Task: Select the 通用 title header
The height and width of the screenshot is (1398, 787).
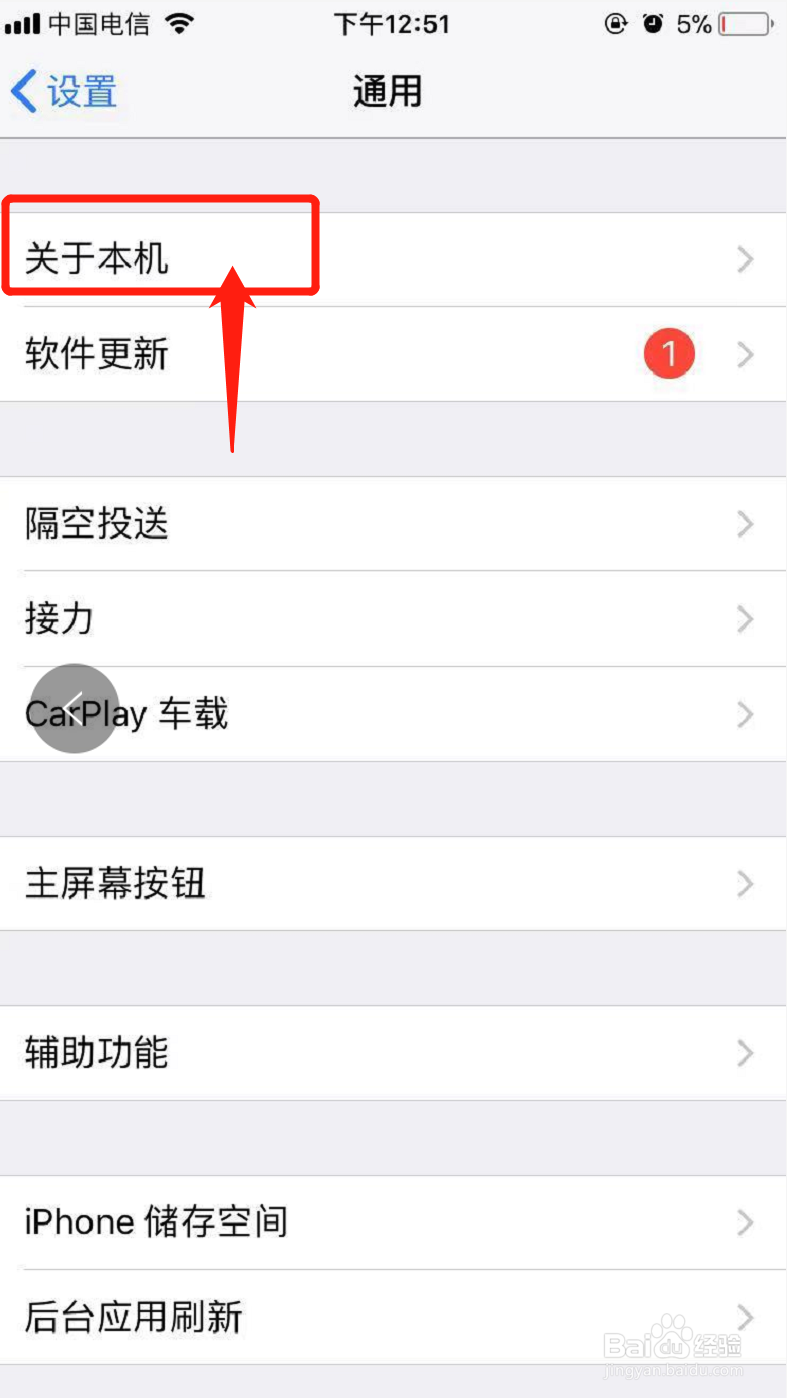Action: click(387, 91)
